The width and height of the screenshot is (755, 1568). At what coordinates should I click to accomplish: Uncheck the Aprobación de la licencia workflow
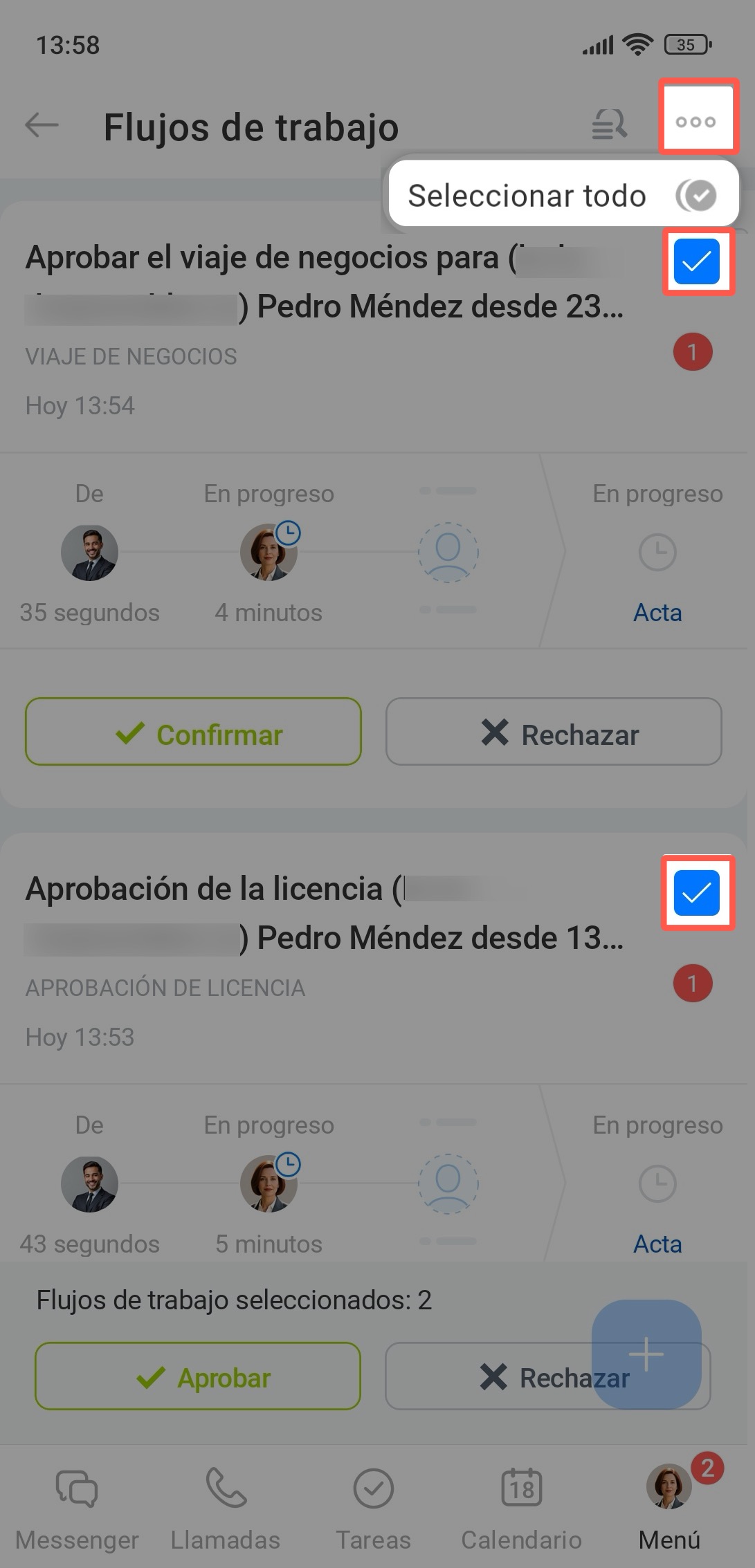[x=697, y=893]
